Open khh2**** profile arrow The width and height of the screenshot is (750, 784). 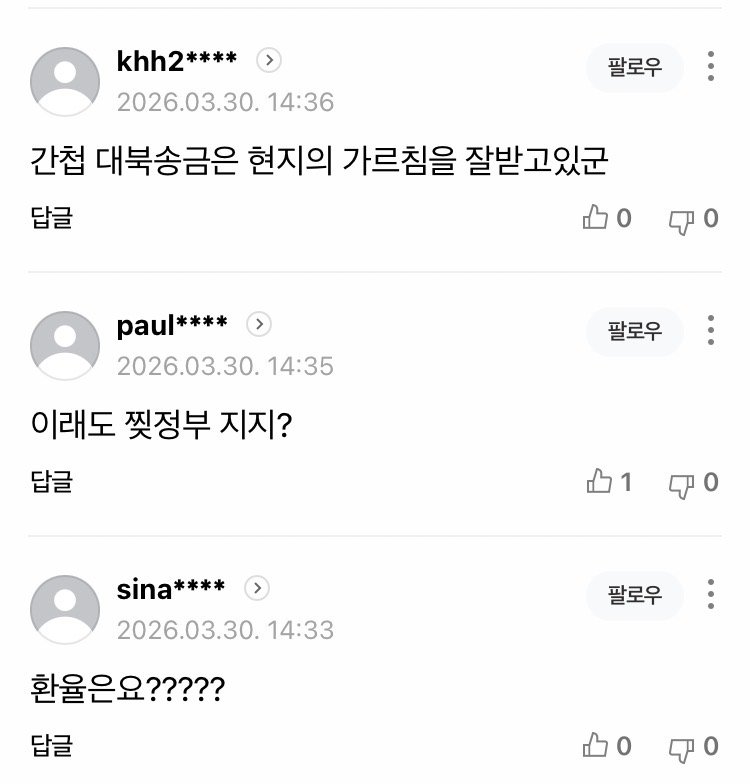pyautogui.click(x=269, y=61)
